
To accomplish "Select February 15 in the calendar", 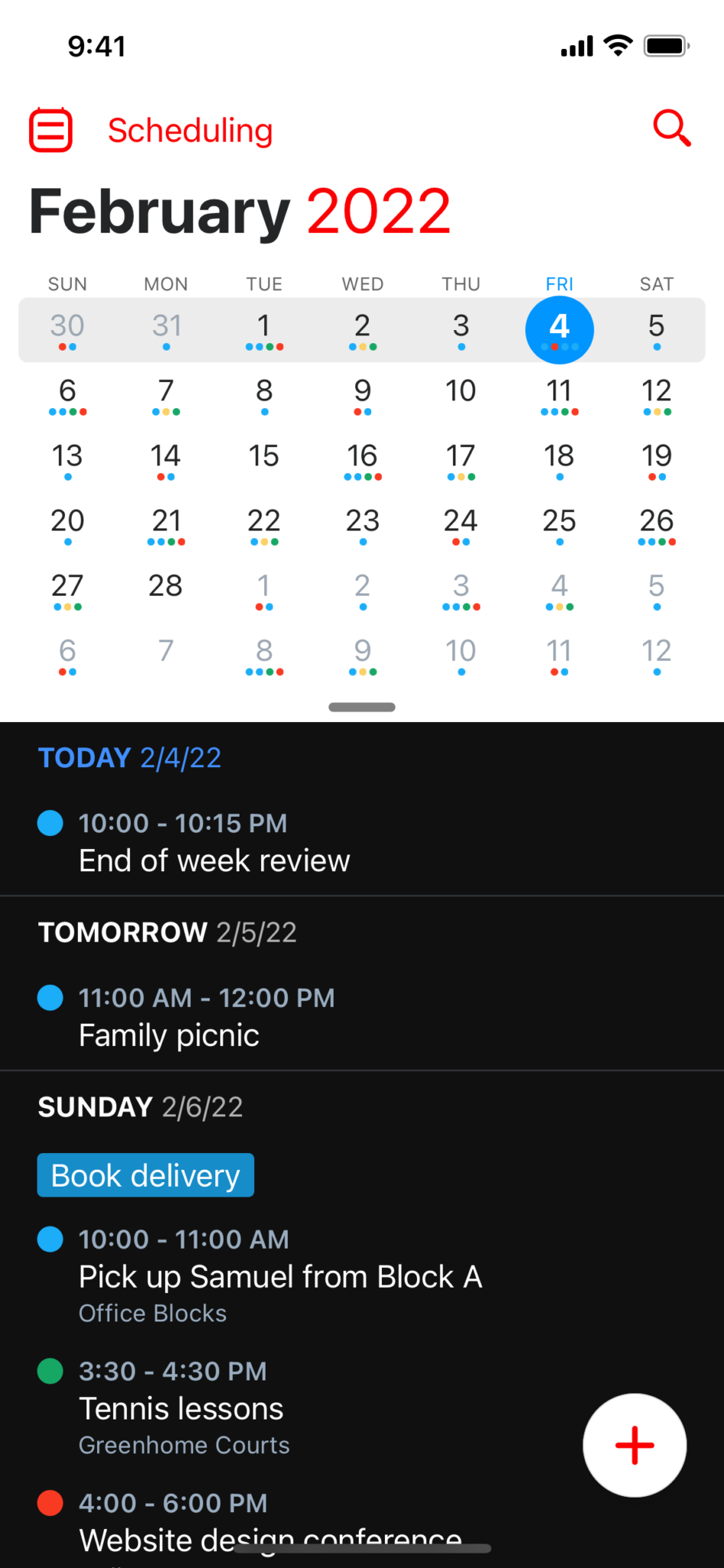I will [264, 459].
